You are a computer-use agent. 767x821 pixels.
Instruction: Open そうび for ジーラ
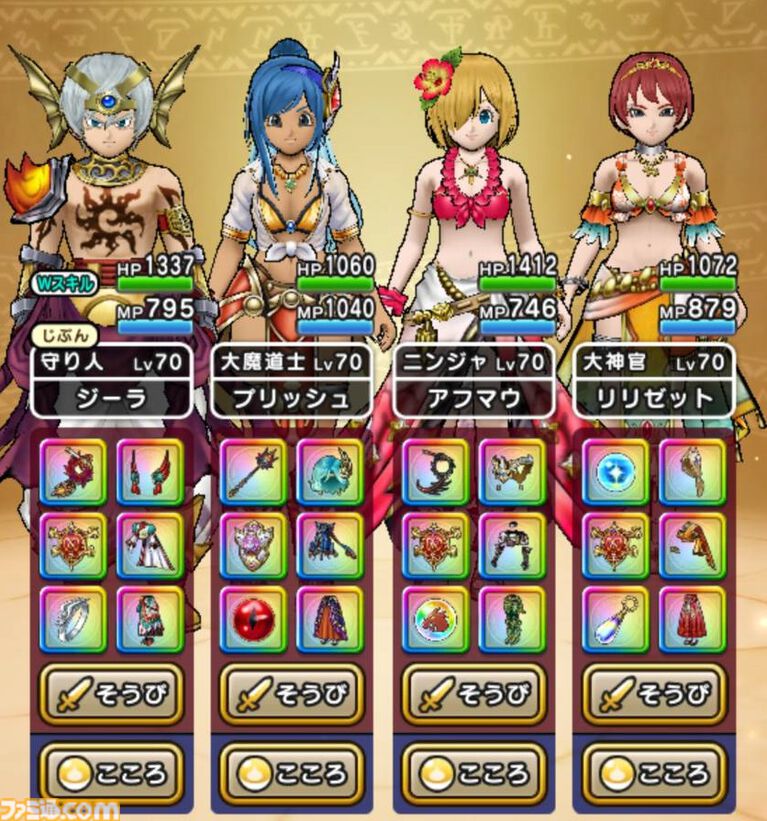[110, 694]
